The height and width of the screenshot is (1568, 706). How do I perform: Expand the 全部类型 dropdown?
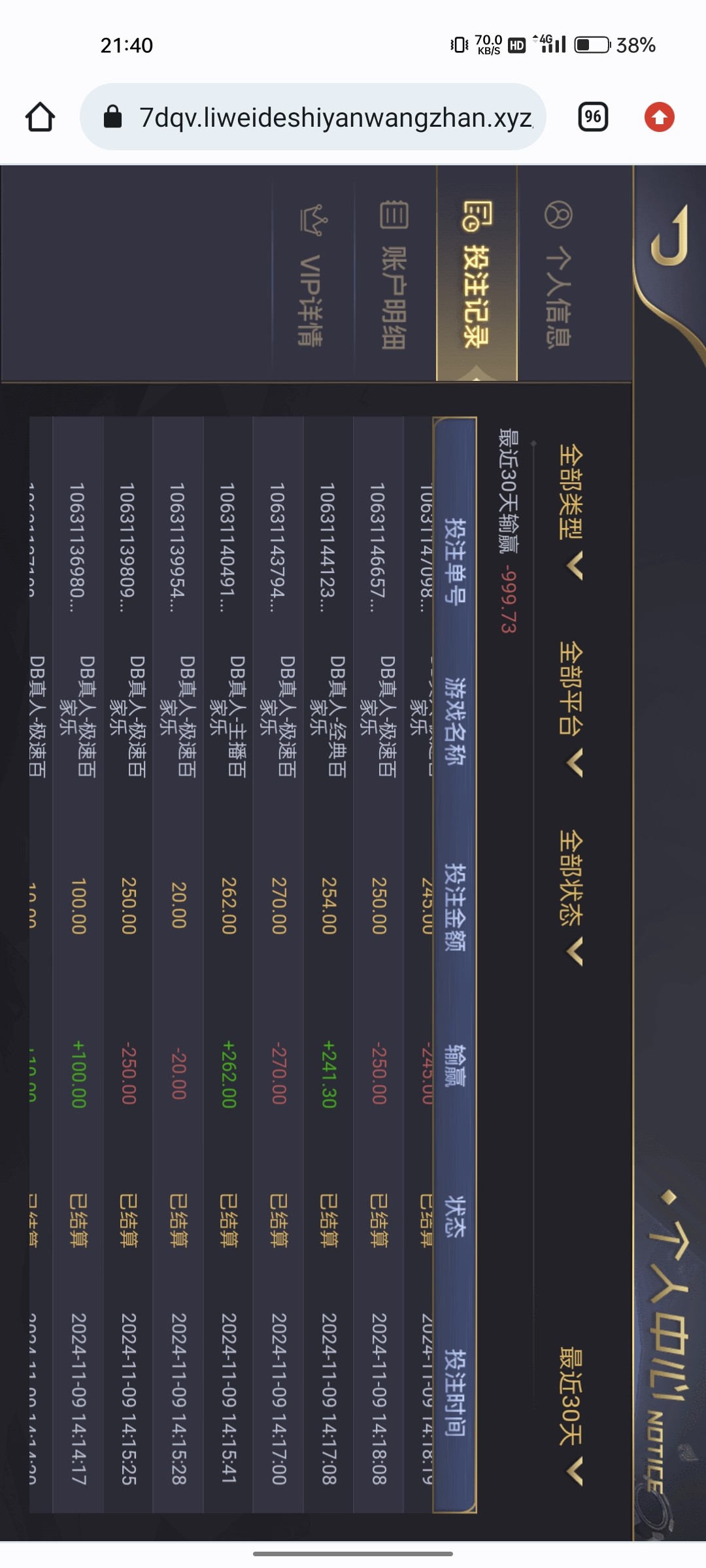pos(571,510)
